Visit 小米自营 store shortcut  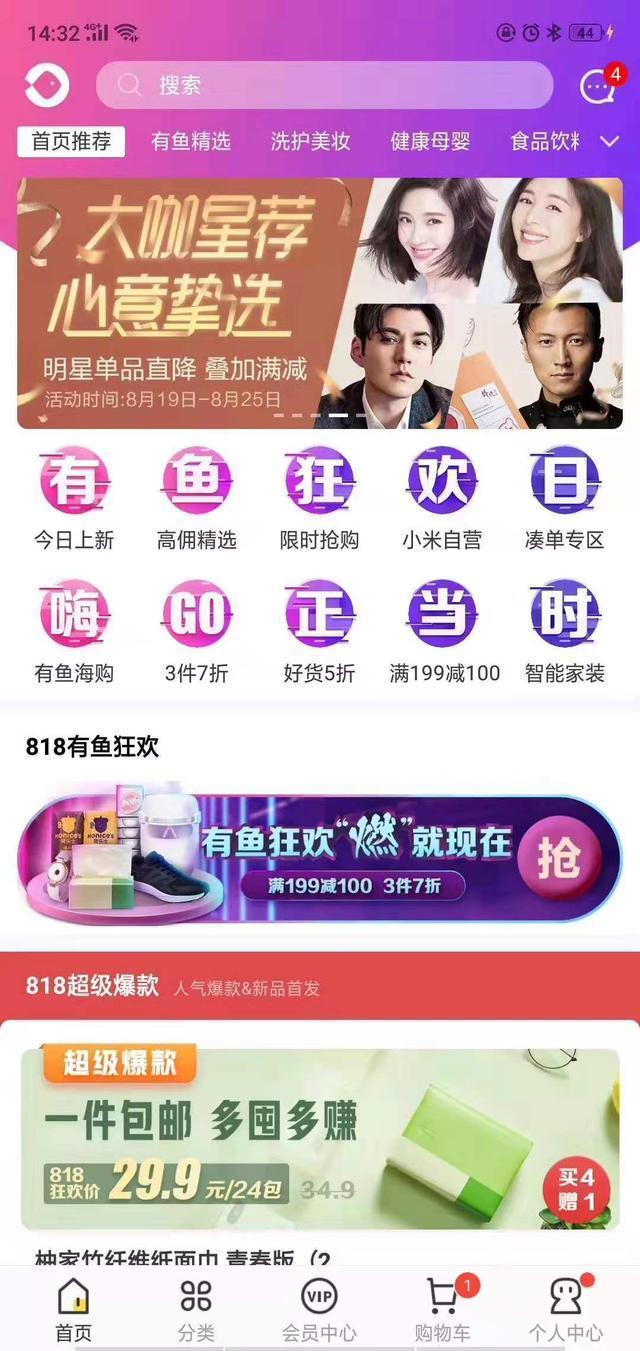pos(442,498)
